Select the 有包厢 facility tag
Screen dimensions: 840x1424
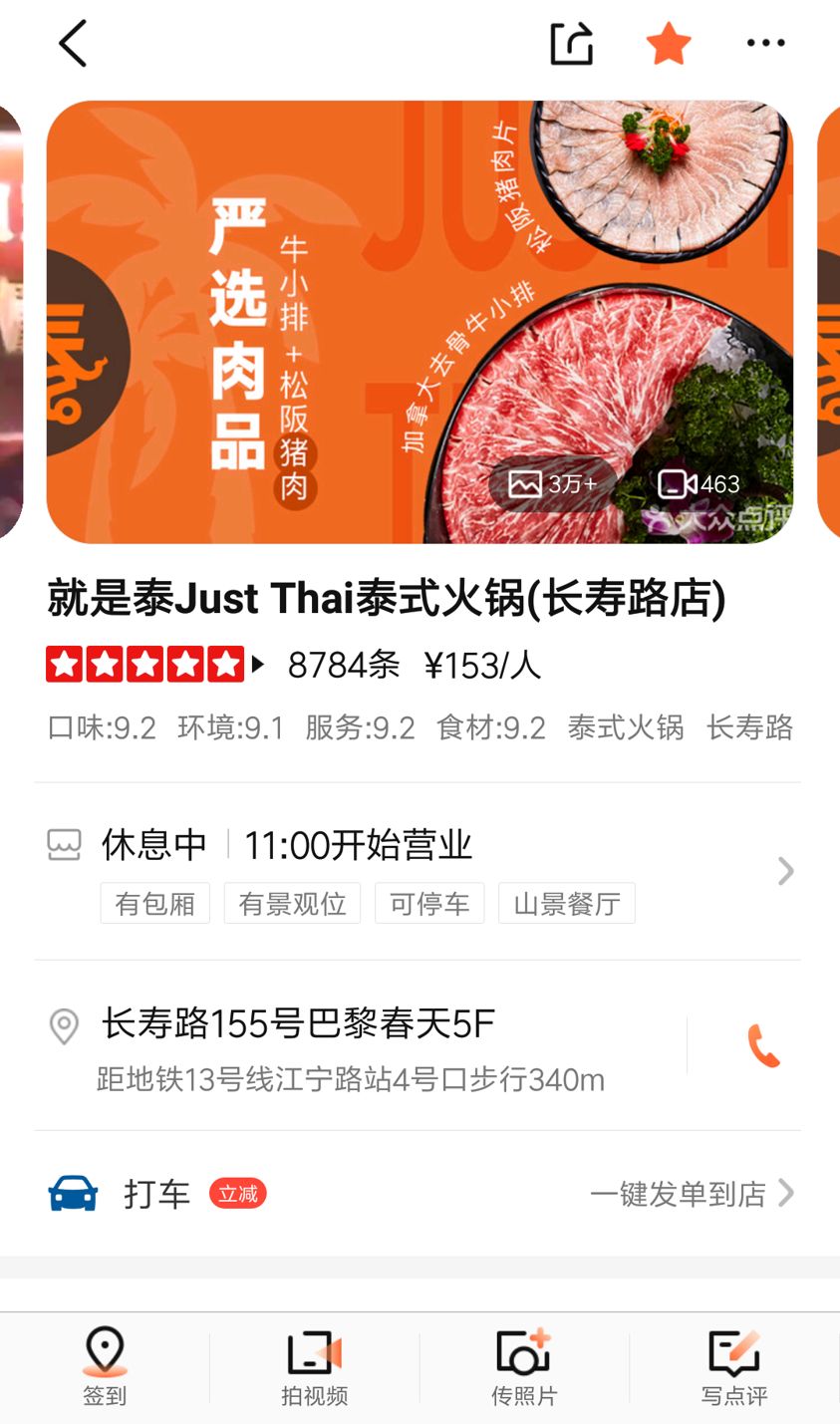154,903
